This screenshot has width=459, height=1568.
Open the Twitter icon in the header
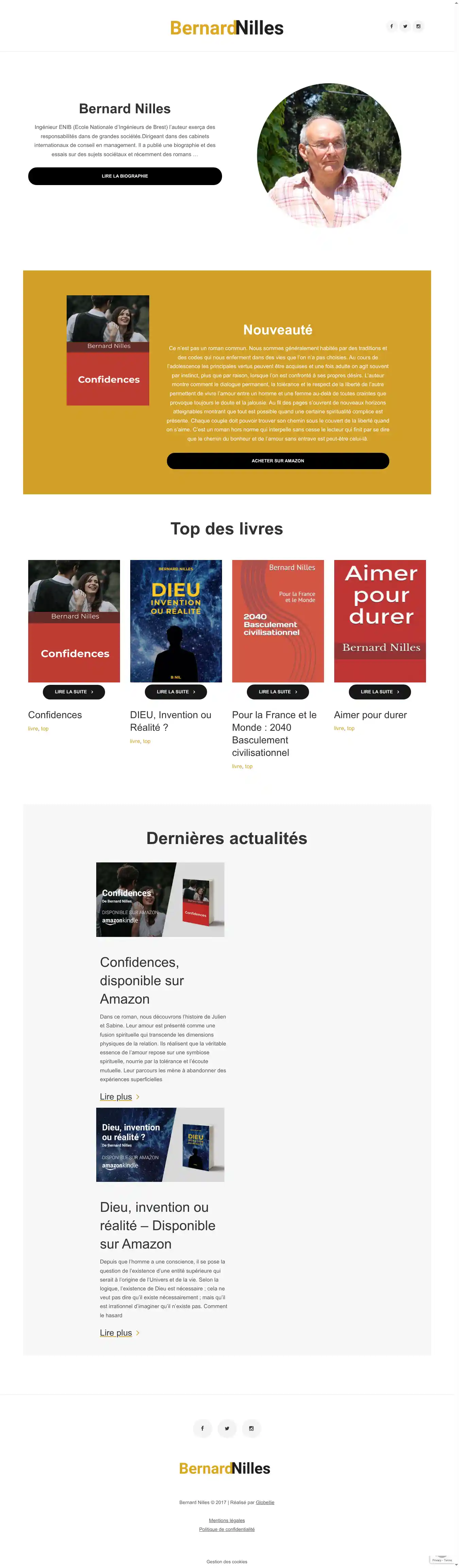[405, 26]
